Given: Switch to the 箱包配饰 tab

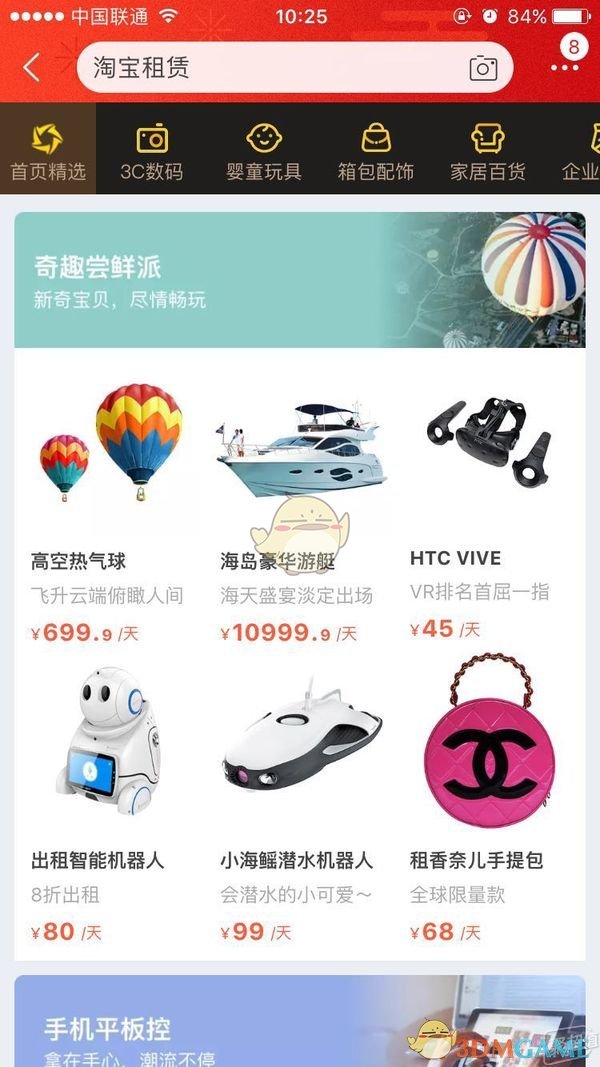Looking at the screenshot, I should (x=376, y=151).
